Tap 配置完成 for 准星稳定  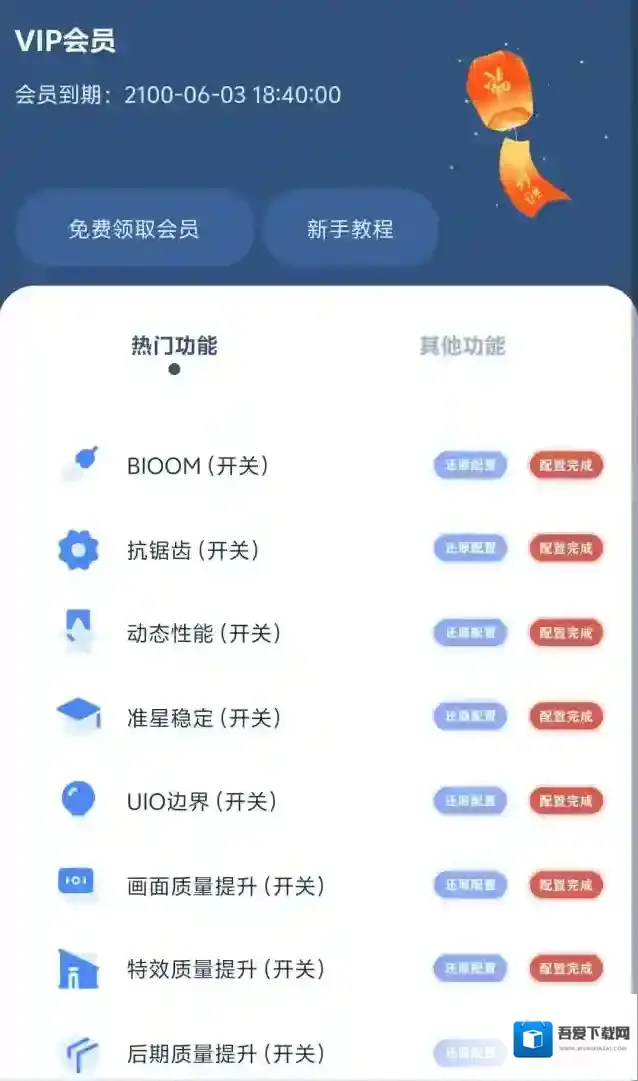pyautogui.click(x=566, y=716)
